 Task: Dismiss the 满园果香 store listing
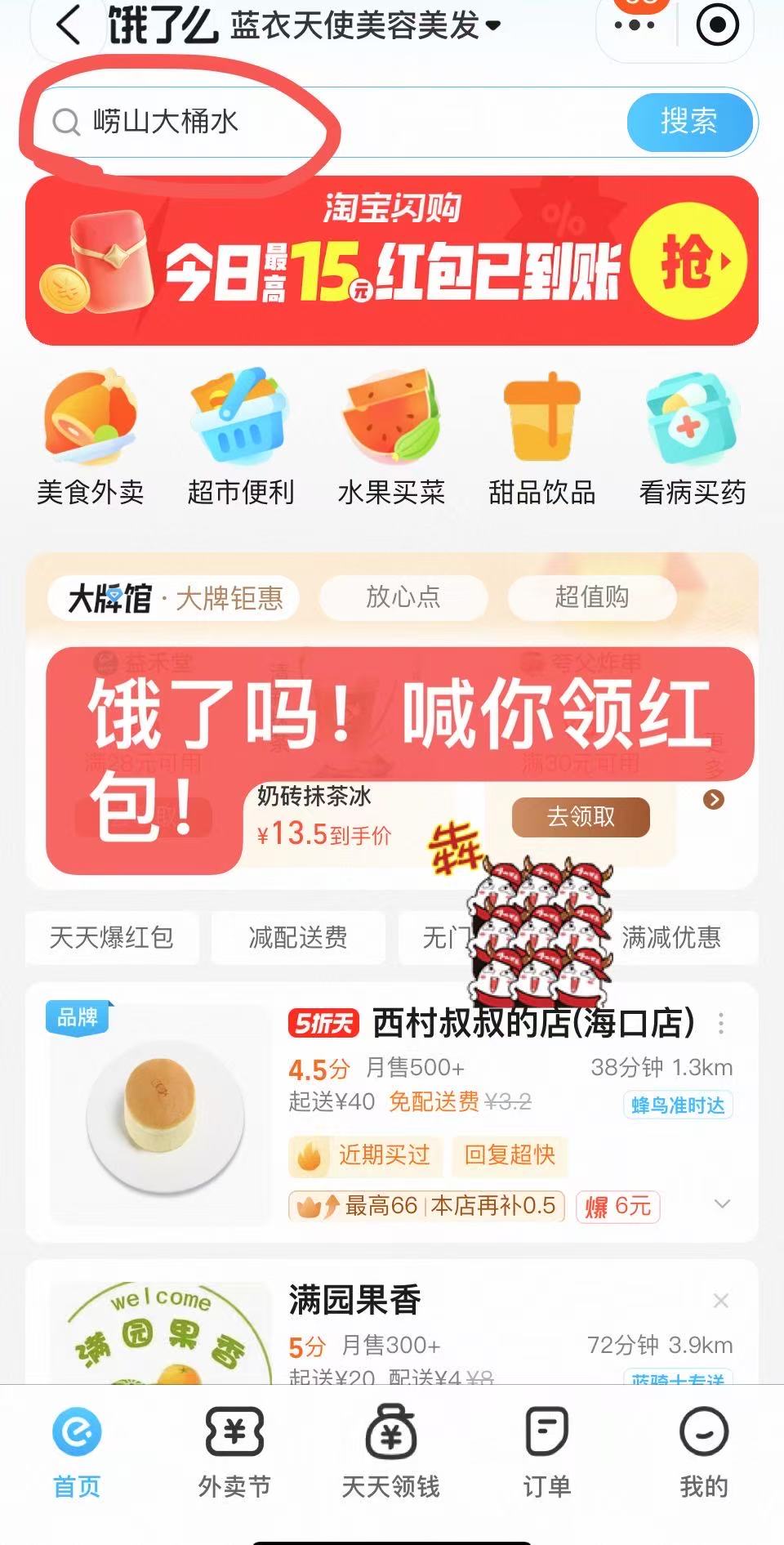click(x=720, y=1301)
